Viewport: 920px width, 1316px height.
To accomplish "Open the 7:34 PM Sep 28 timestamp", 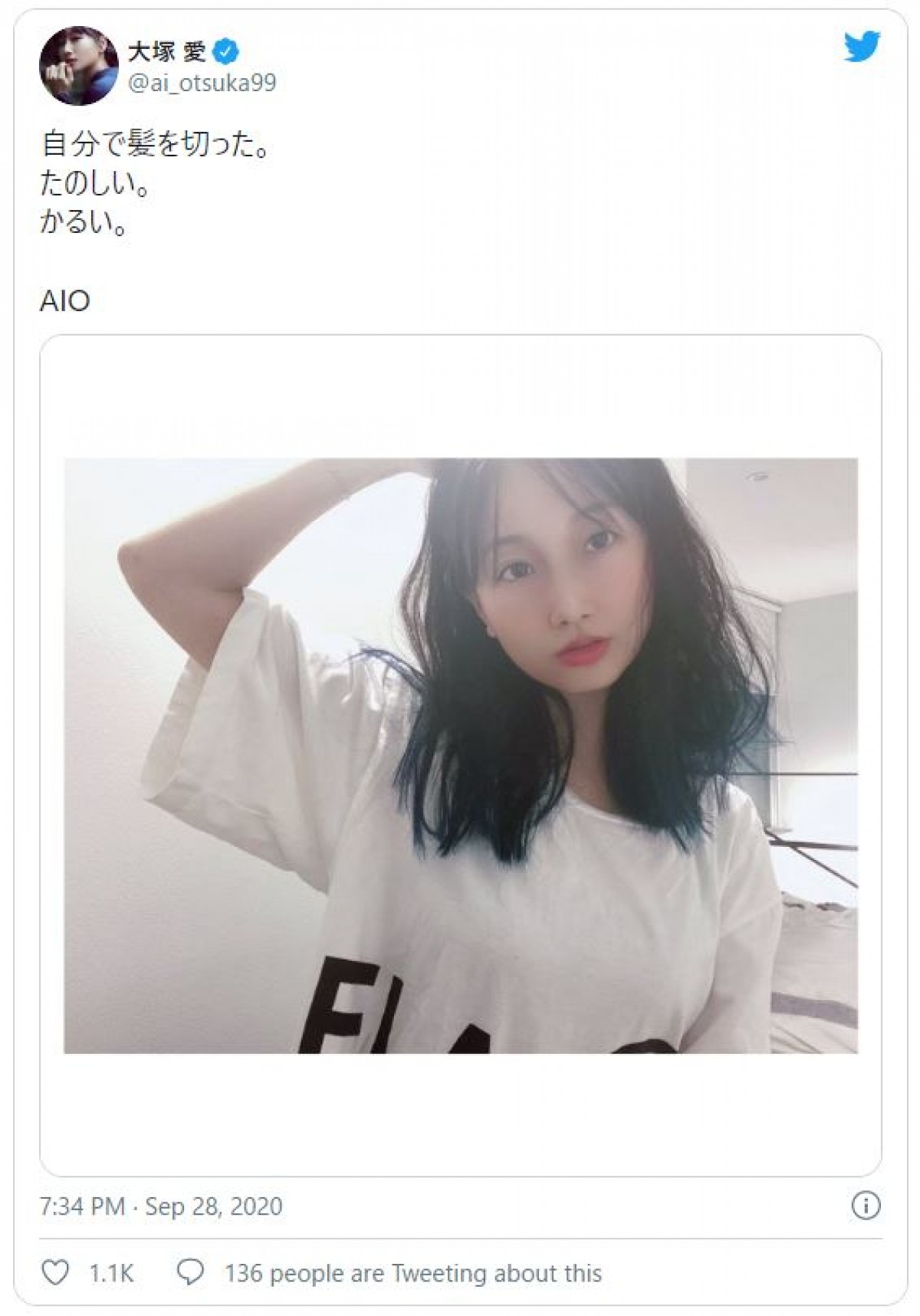I will coord(161,1206).
